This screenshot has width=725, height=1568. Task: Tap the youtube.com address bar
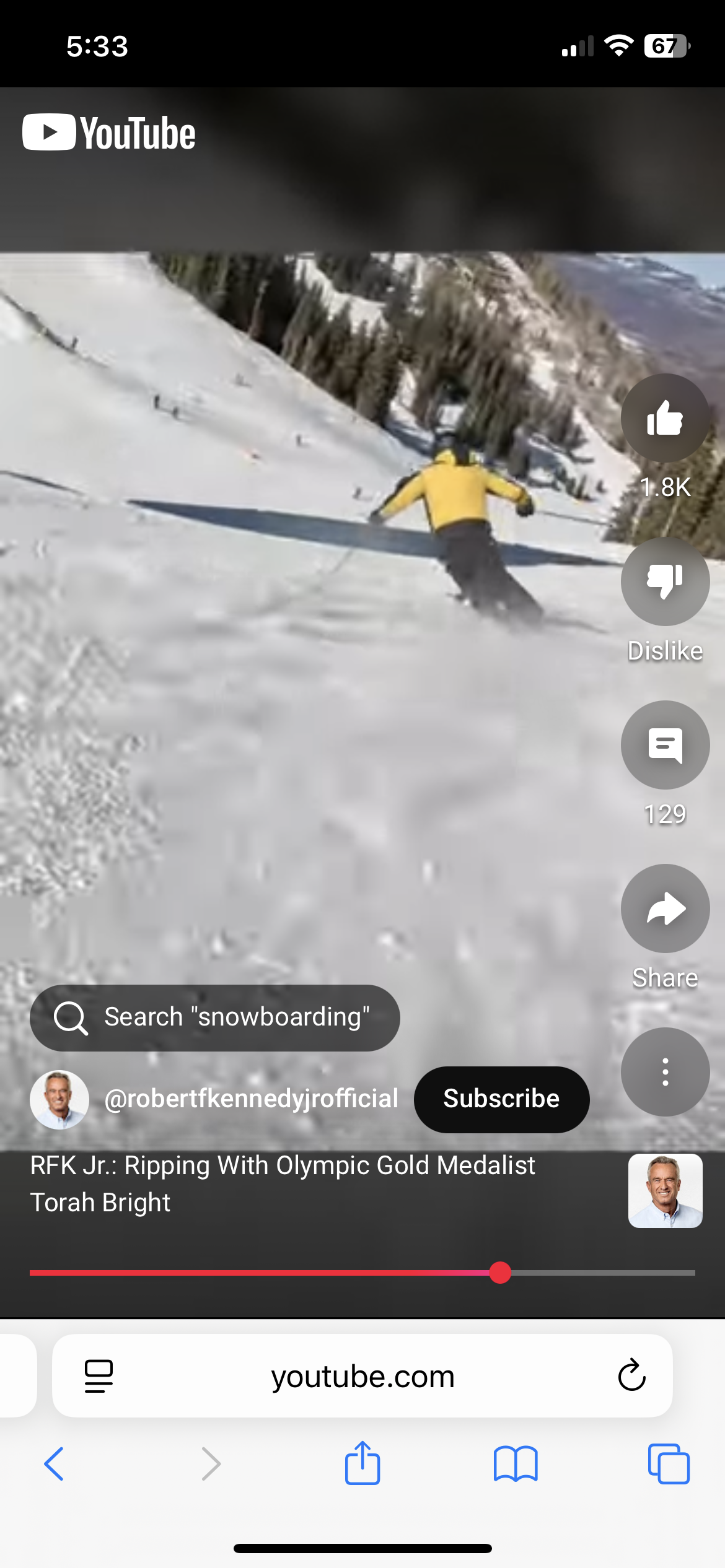(362, 1376)
